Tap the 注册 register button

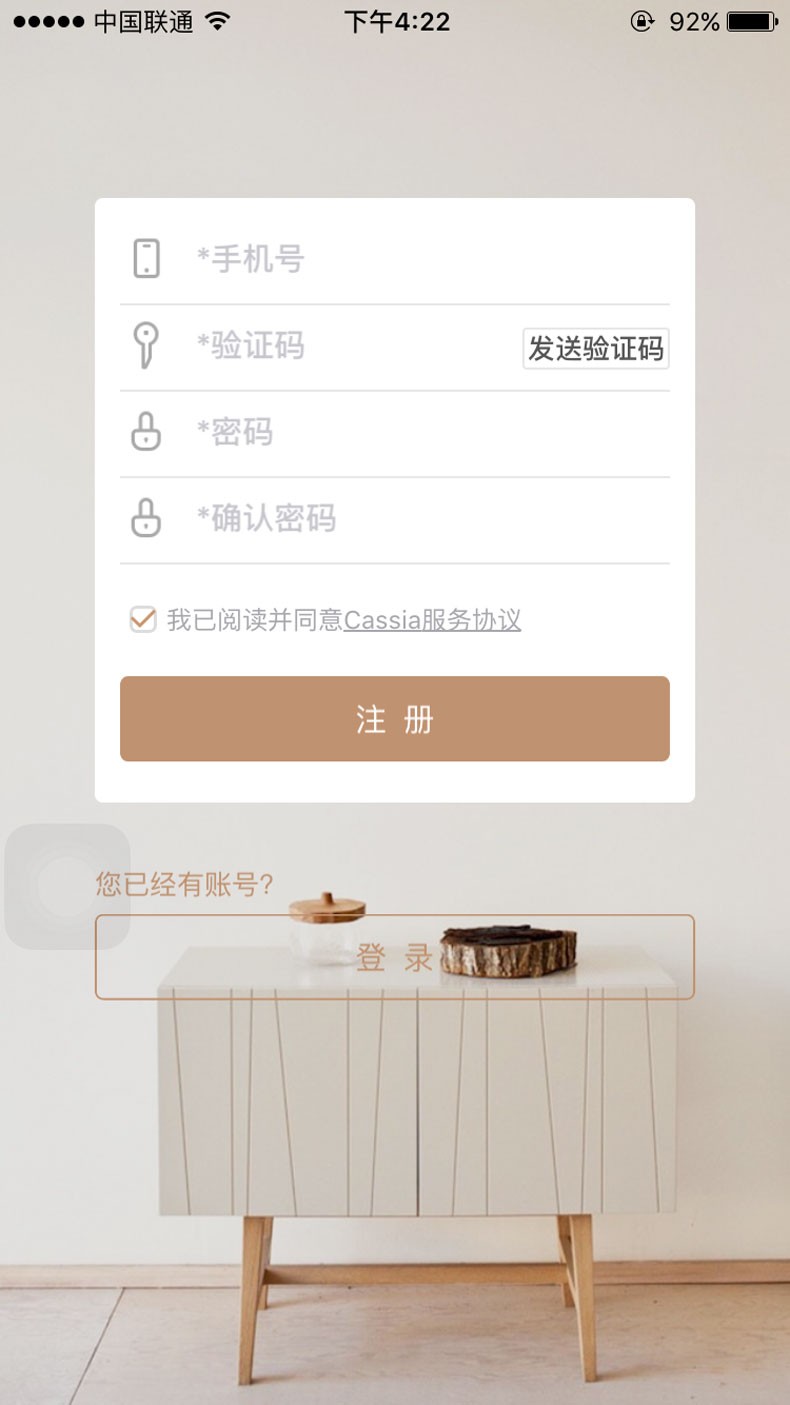point(394,719)
